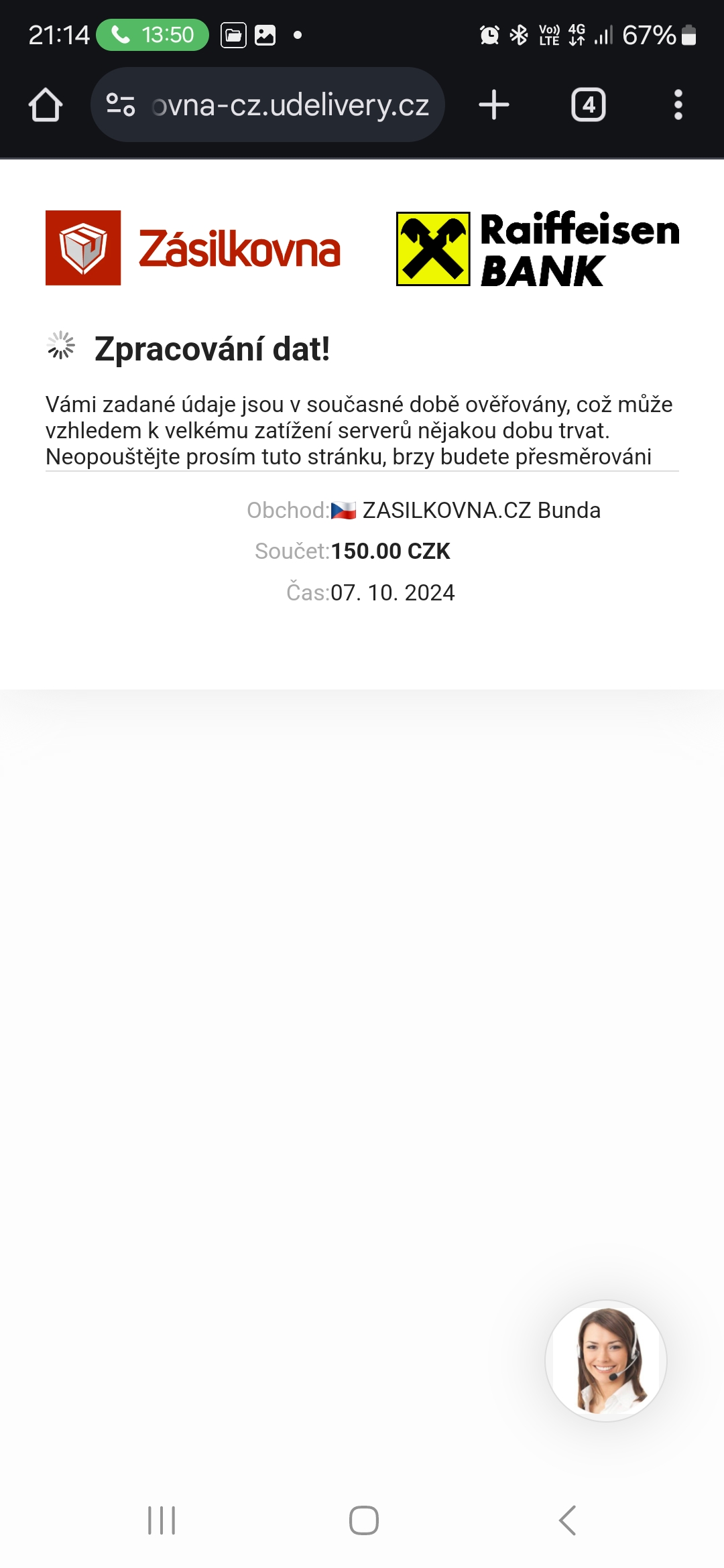Open site settings icon in address bar
724x1568 pixels.
coord(121,105)
